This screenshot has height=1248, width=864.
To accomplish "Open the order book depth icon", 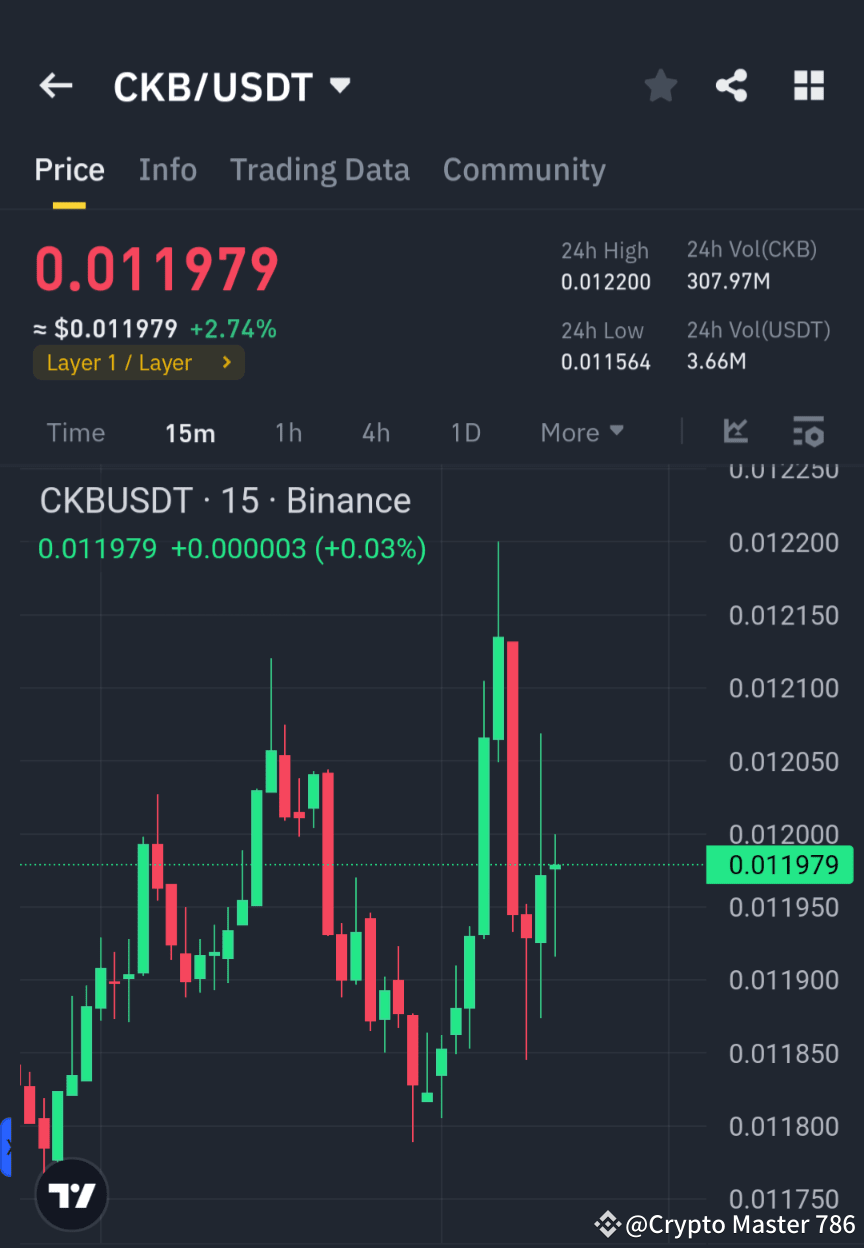I will [x=808, y=432].
